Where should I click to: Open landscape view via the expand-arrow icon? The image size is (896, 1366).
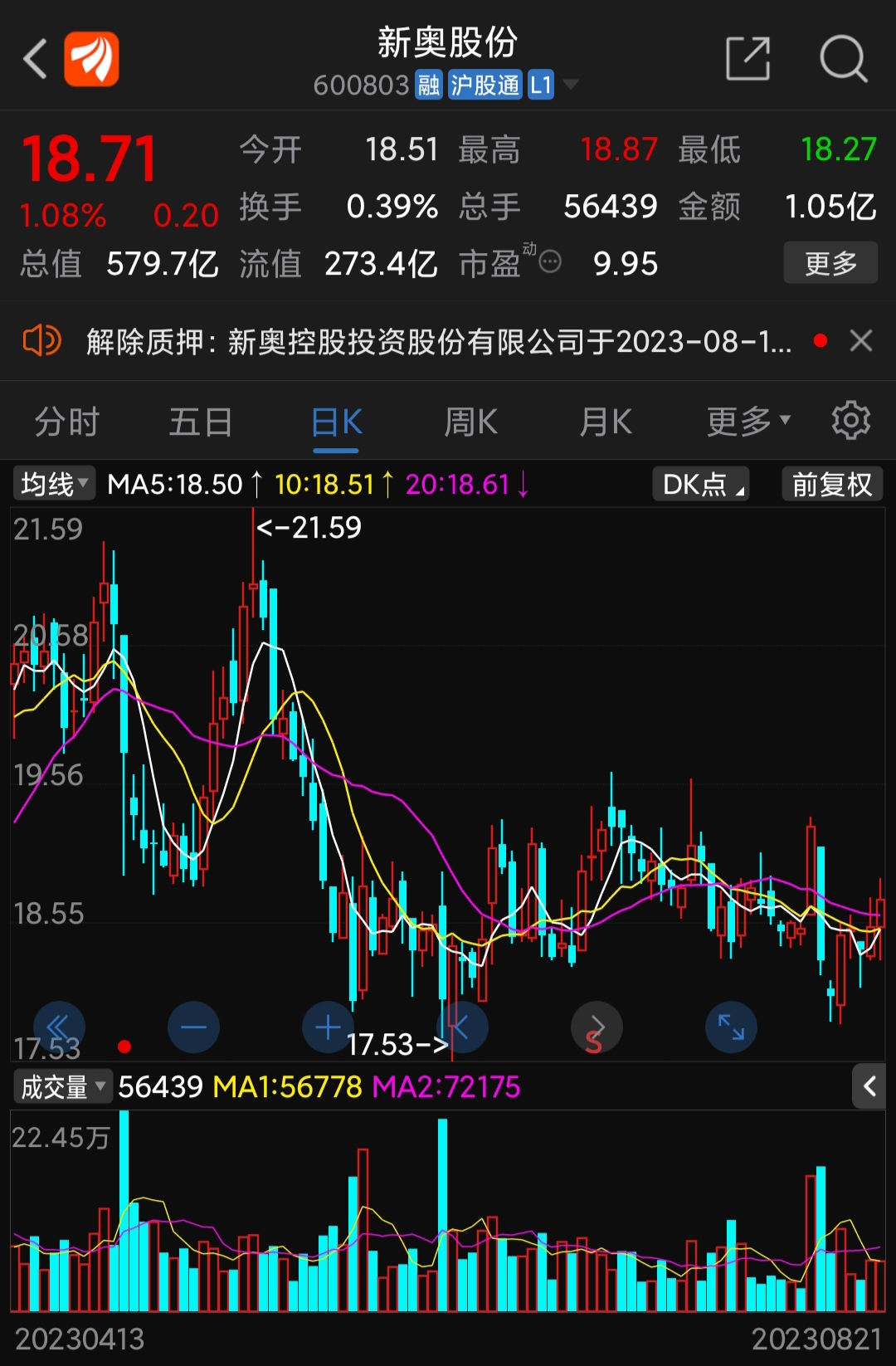click(x=746, y=59)
